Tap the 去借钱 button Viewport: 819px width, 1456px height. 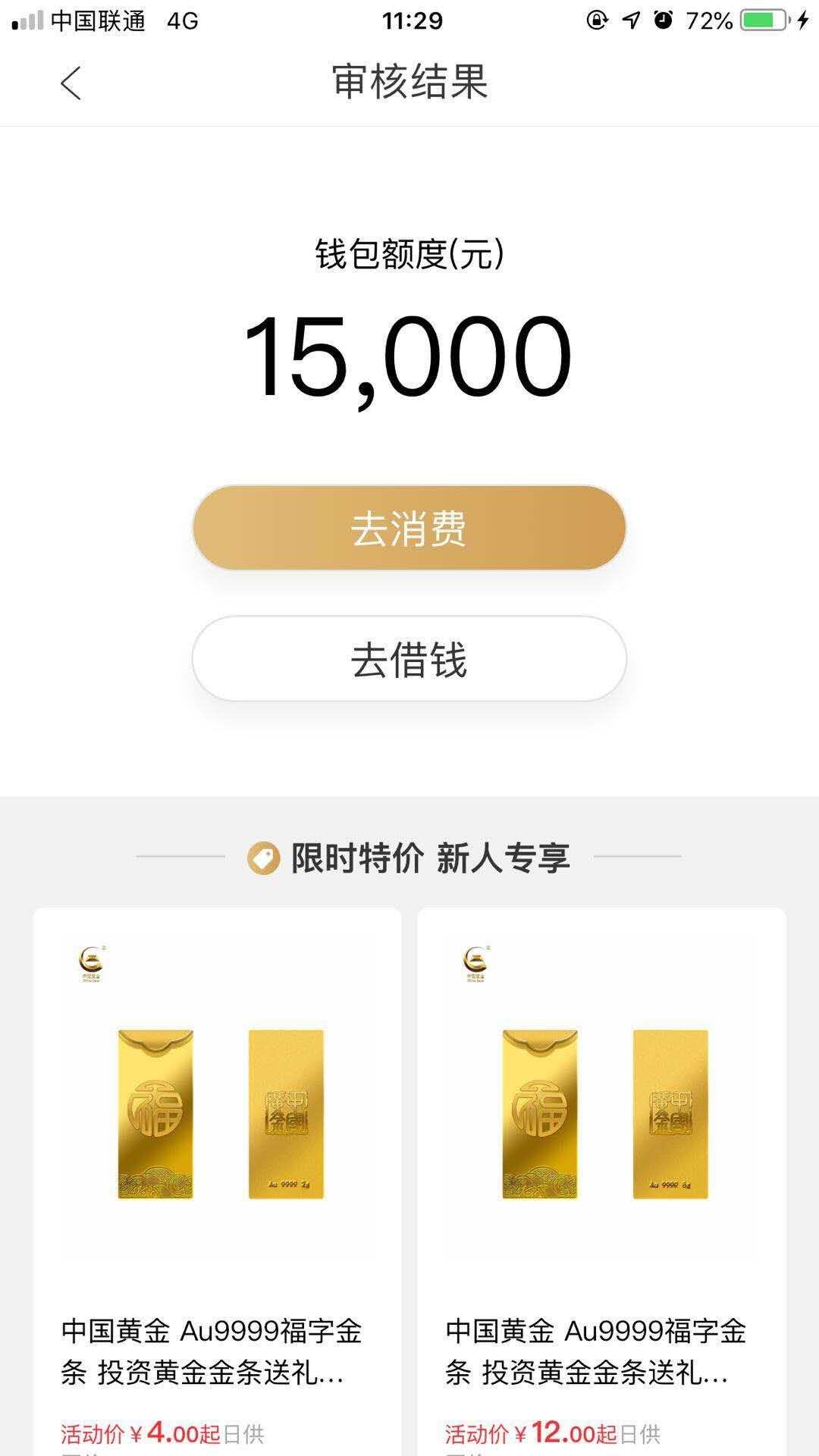click(x=409, y=658)
